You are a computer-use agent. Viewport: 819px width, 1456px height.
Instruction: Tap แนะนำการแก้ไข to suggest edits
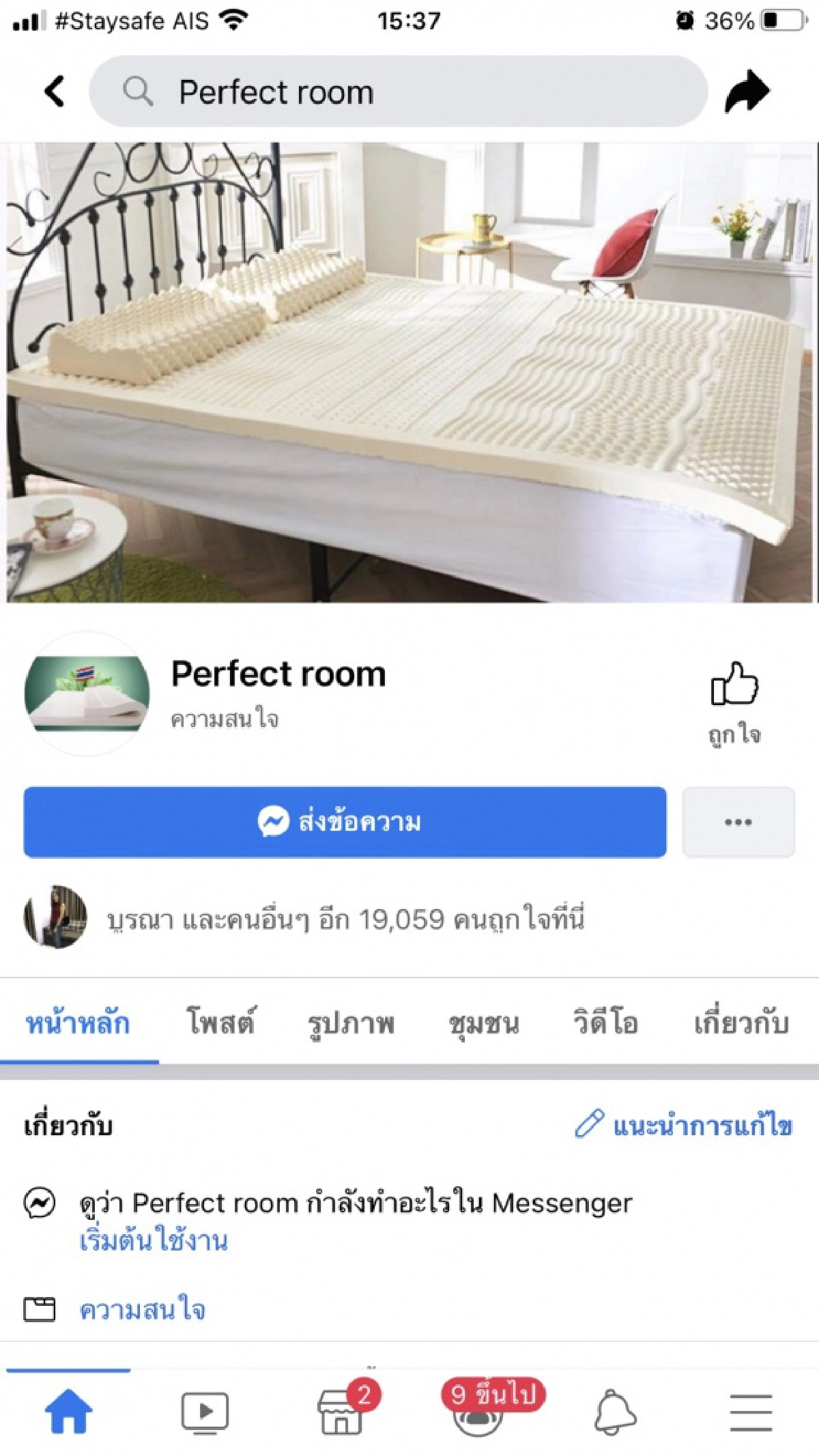click(x=684, y=1125)
